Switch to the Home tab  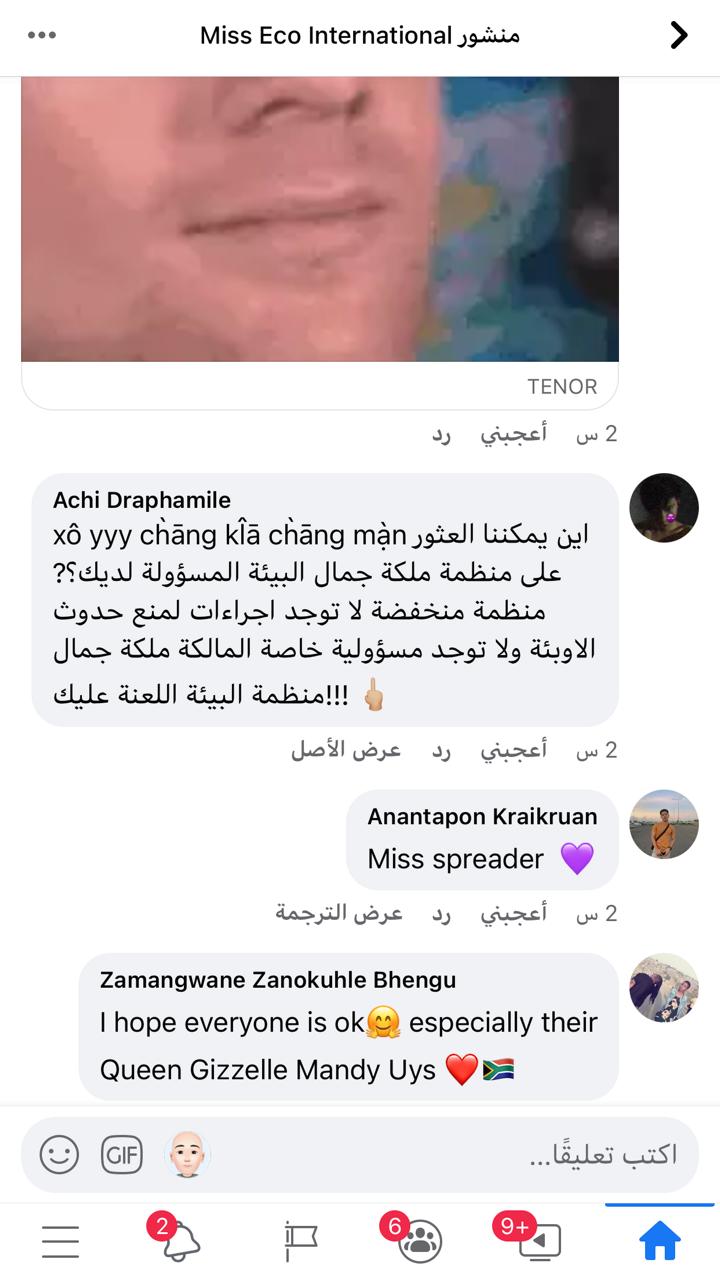660,1241
